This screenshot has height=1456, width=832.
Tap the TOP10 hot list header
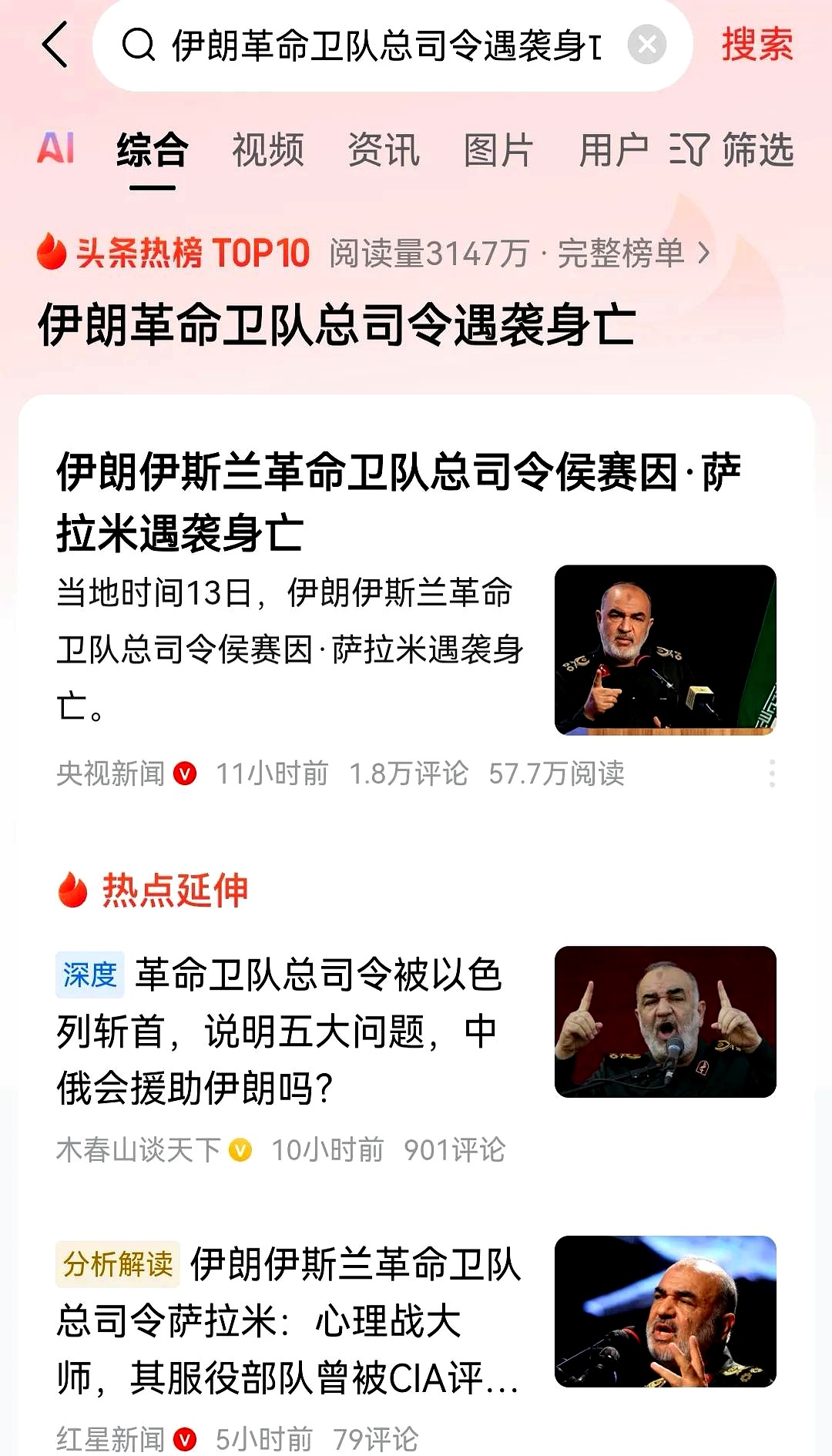[193, 252]
